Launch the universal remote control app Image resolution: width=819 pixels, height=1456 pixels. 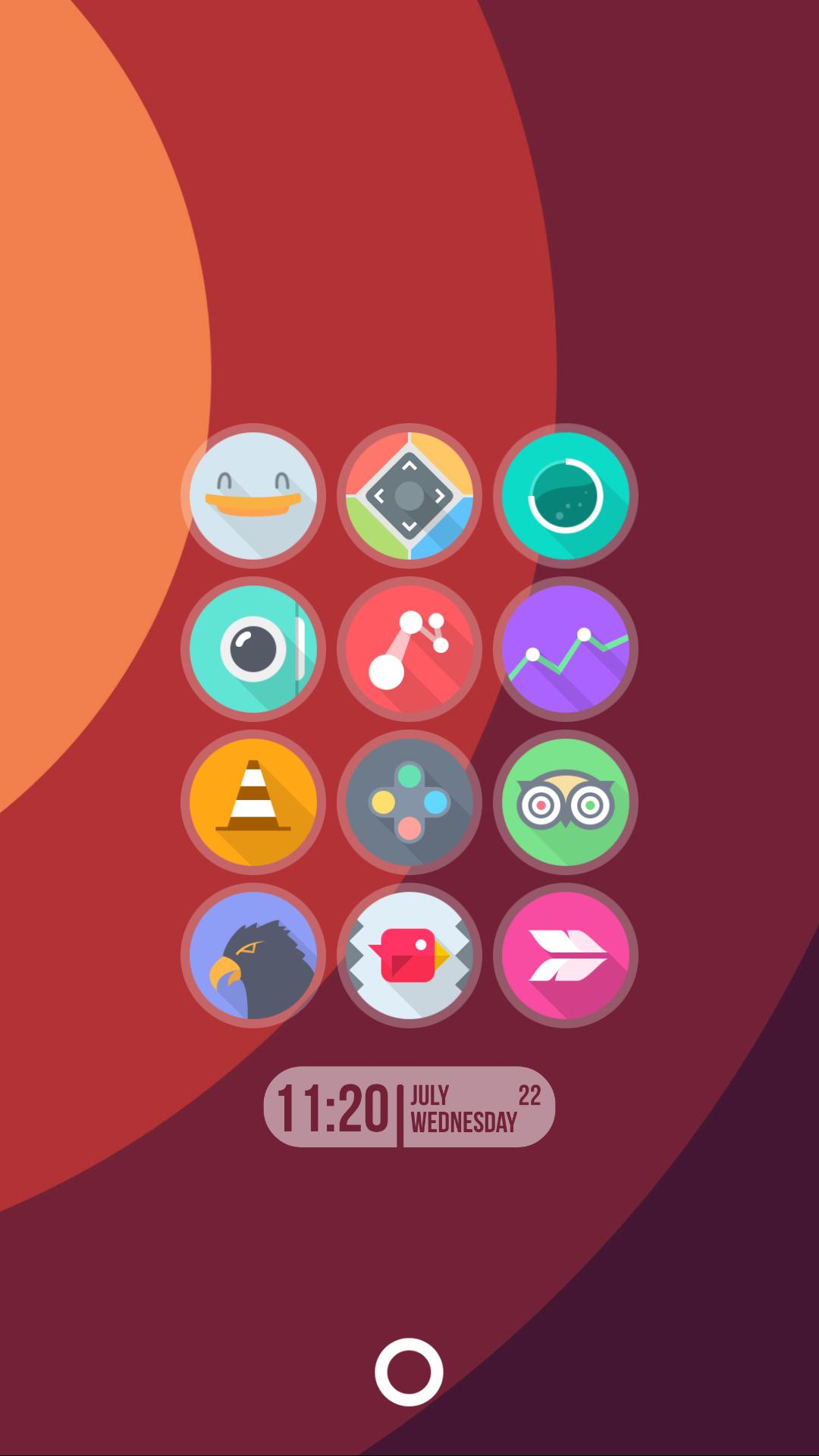click(409, 496)
